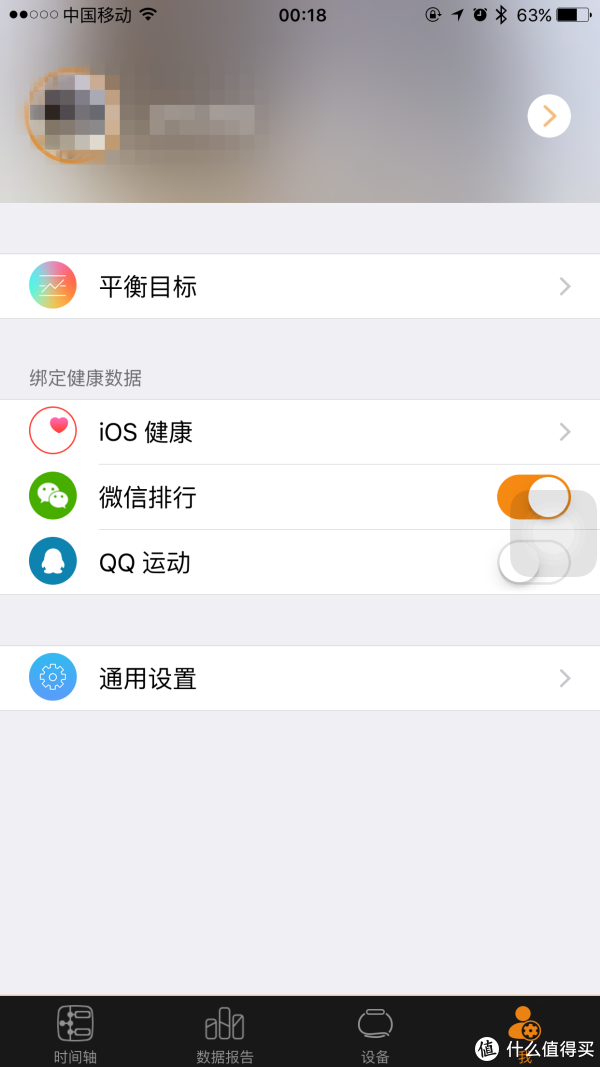Open iOS 健康 settings
Screen dimensions: 600x1067
click(x=300, y=432)
